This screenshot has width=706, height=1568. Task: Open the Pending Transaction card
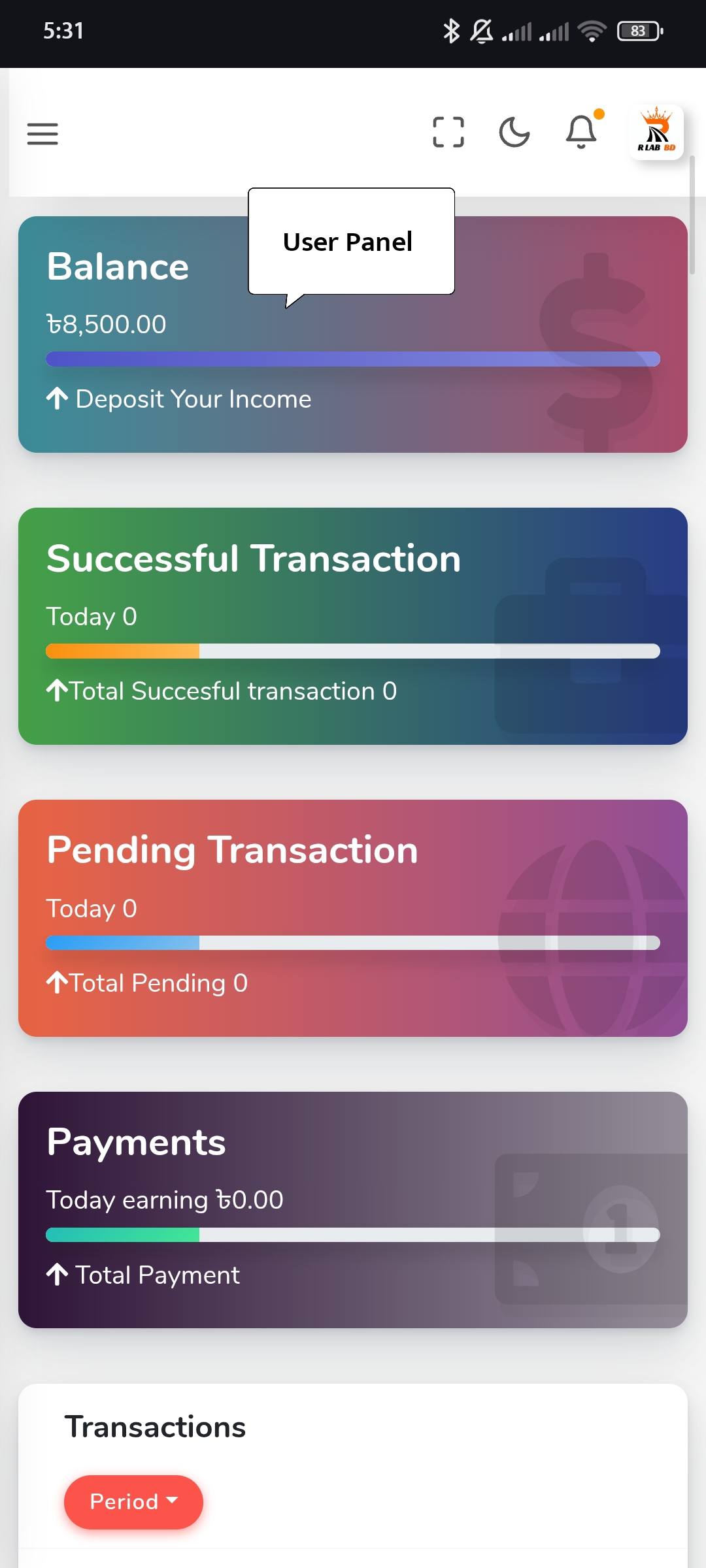pos(353,918)
